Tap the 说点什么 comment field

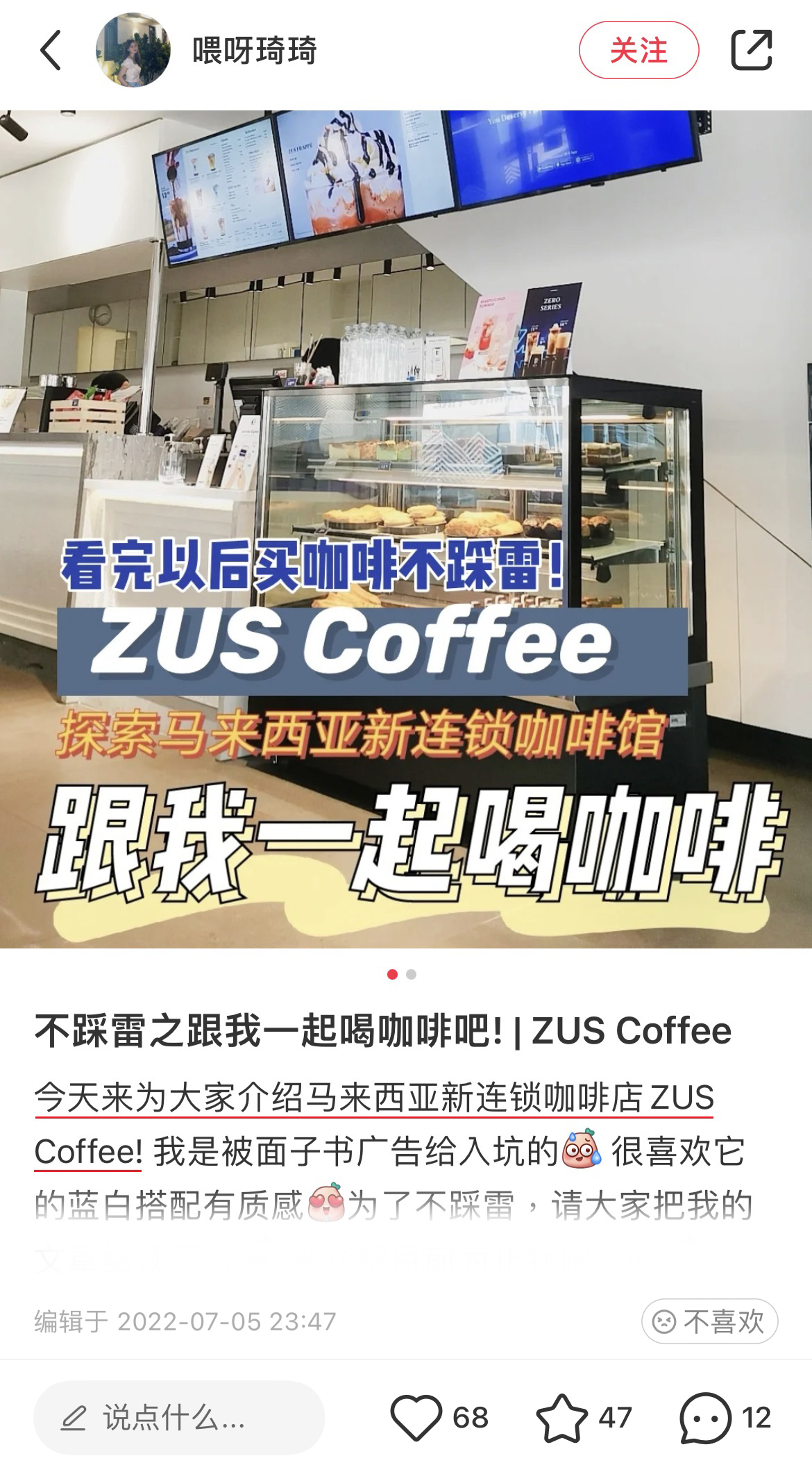point(178,1417)
